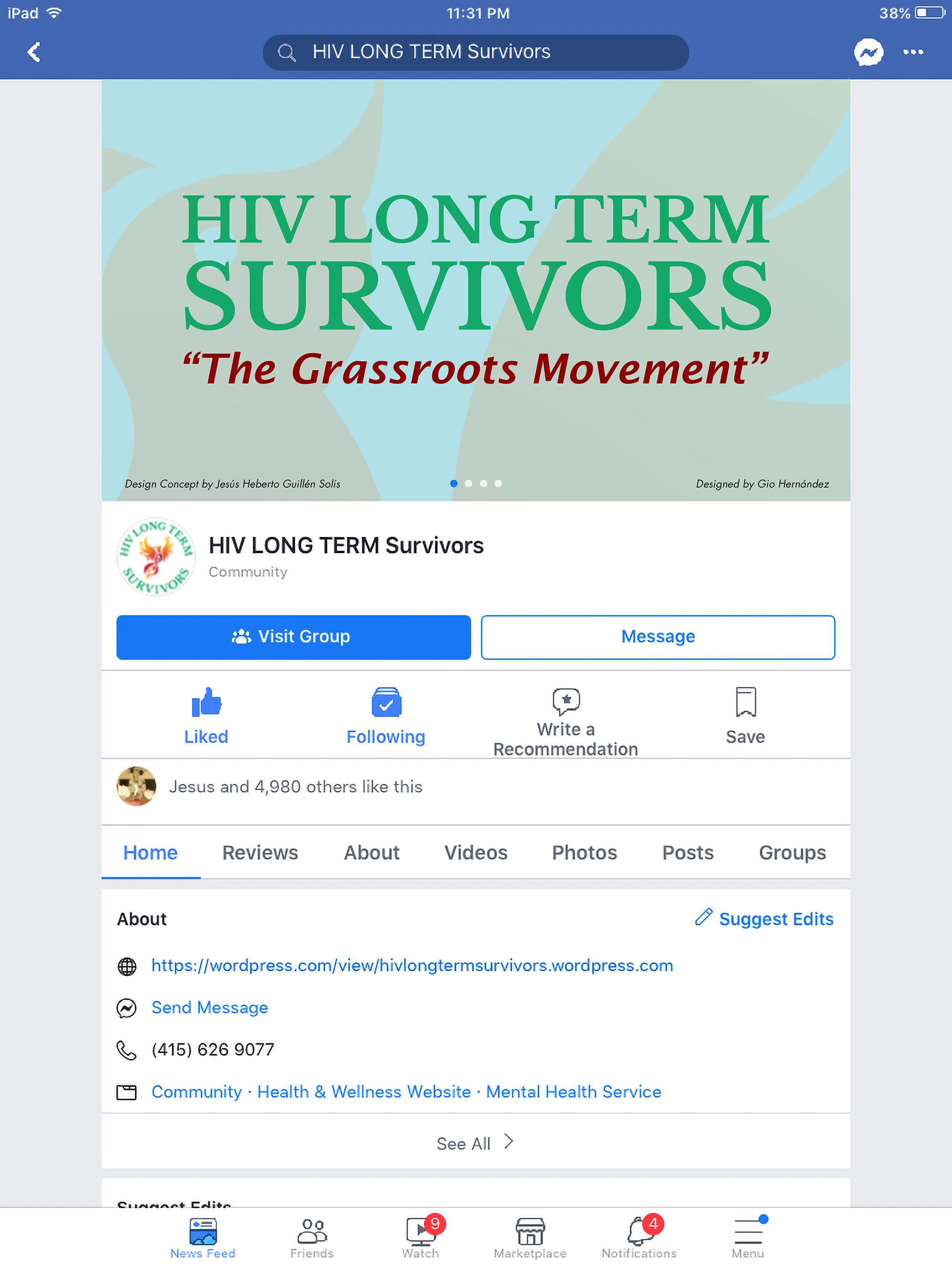This screenshot has height=1270, width=952.
Task: Tap the search field at the top
Action: tap(475, 52)
